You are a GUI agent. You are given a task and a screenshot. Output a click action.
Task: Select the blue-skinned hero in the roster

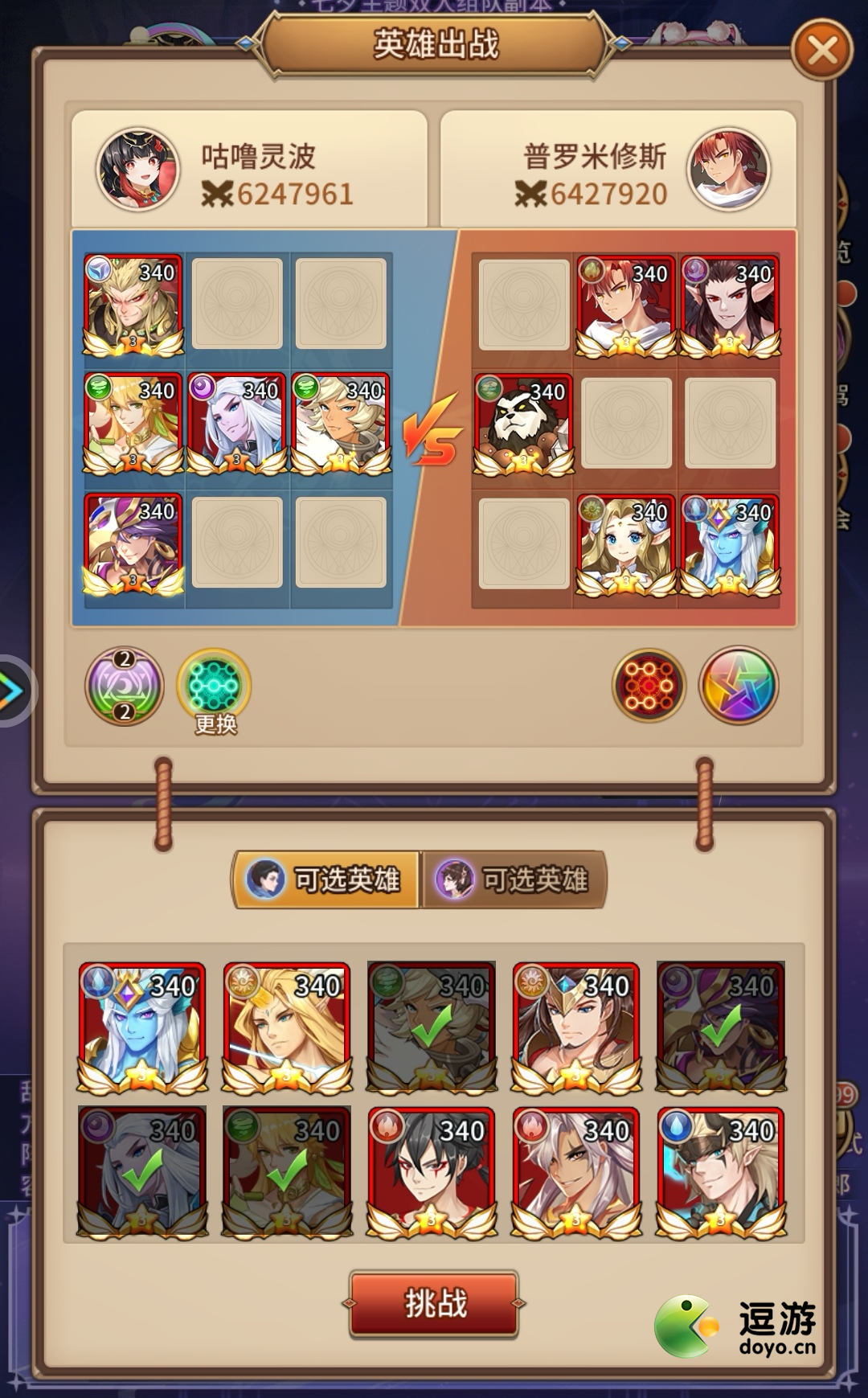[x=142, y=1027]
